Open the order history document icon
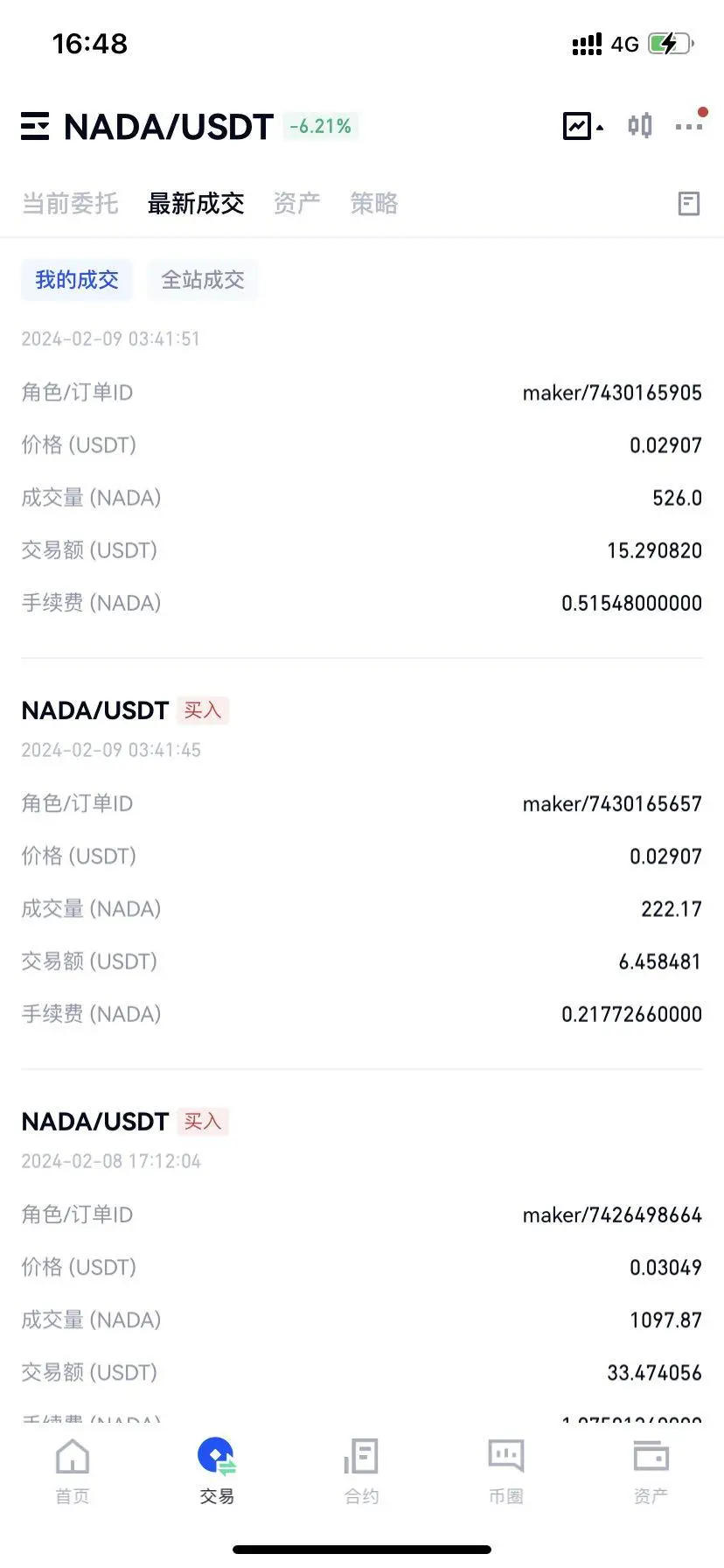The height and width of the screenshot is (1568, 724). 689,204
